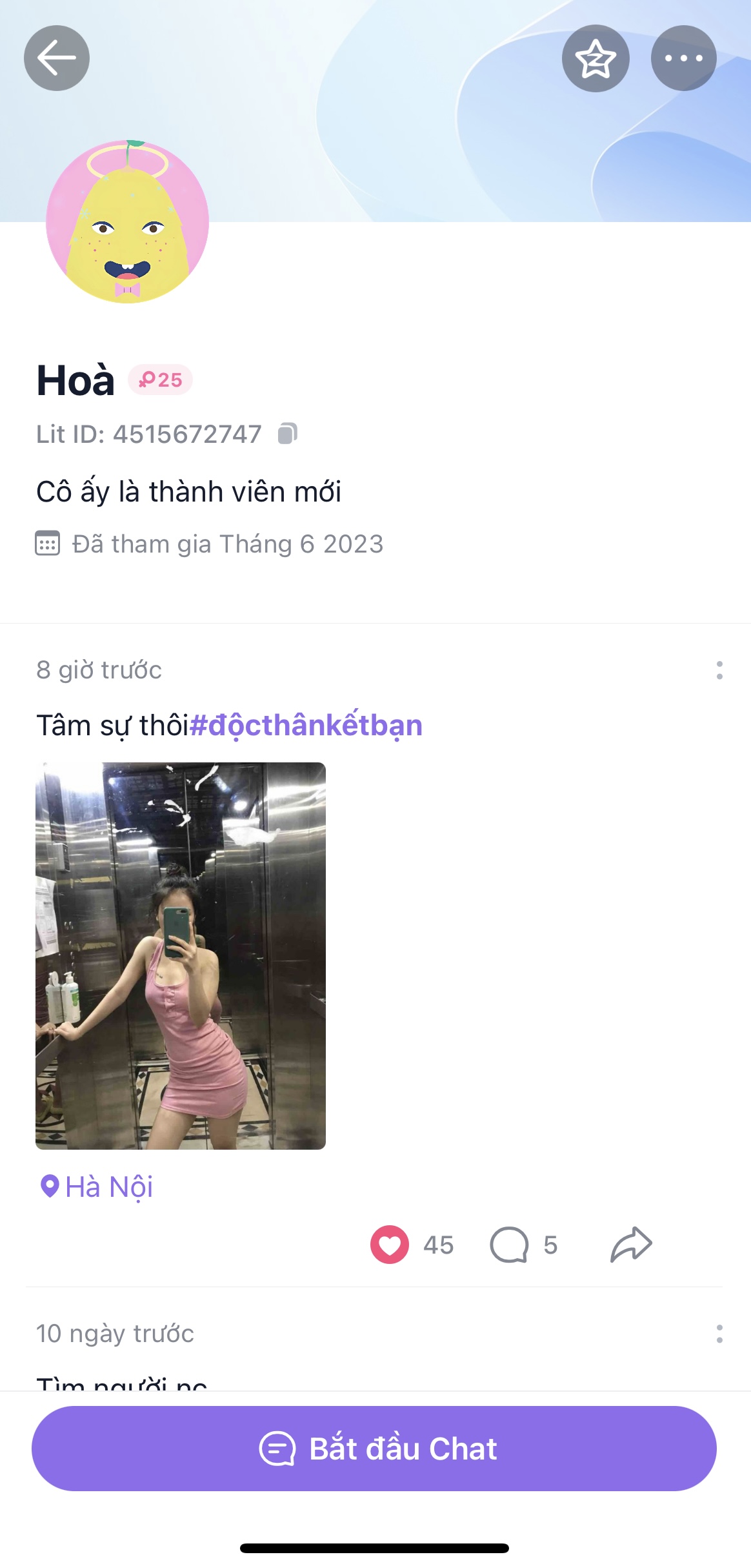751x1568 pixels.
Task: Open the mirror selfie post photo
Action: pyautogui.click(x=181, y=955)
